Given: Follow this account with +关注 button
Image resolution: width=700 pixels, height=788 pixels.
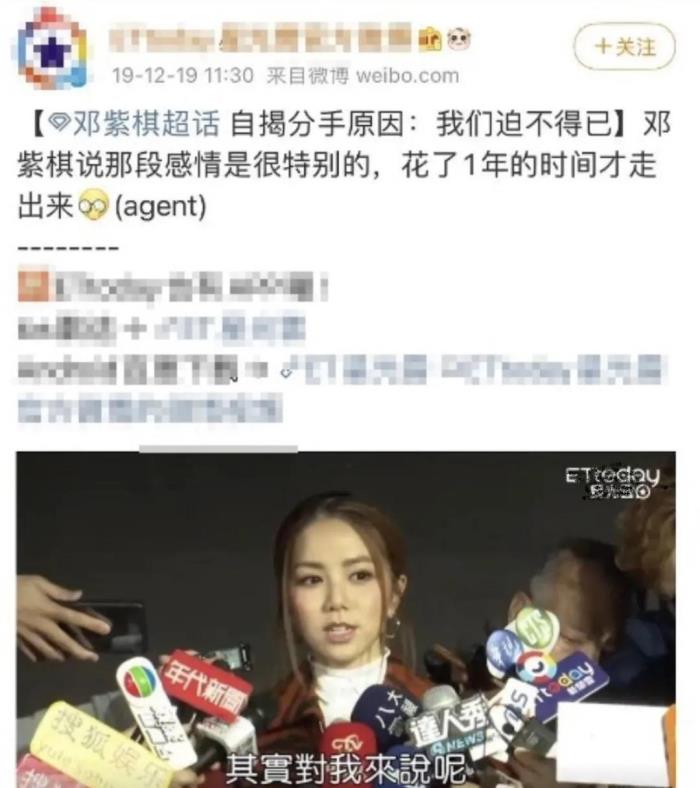Looking at the screenshot, I should [625, 46].
